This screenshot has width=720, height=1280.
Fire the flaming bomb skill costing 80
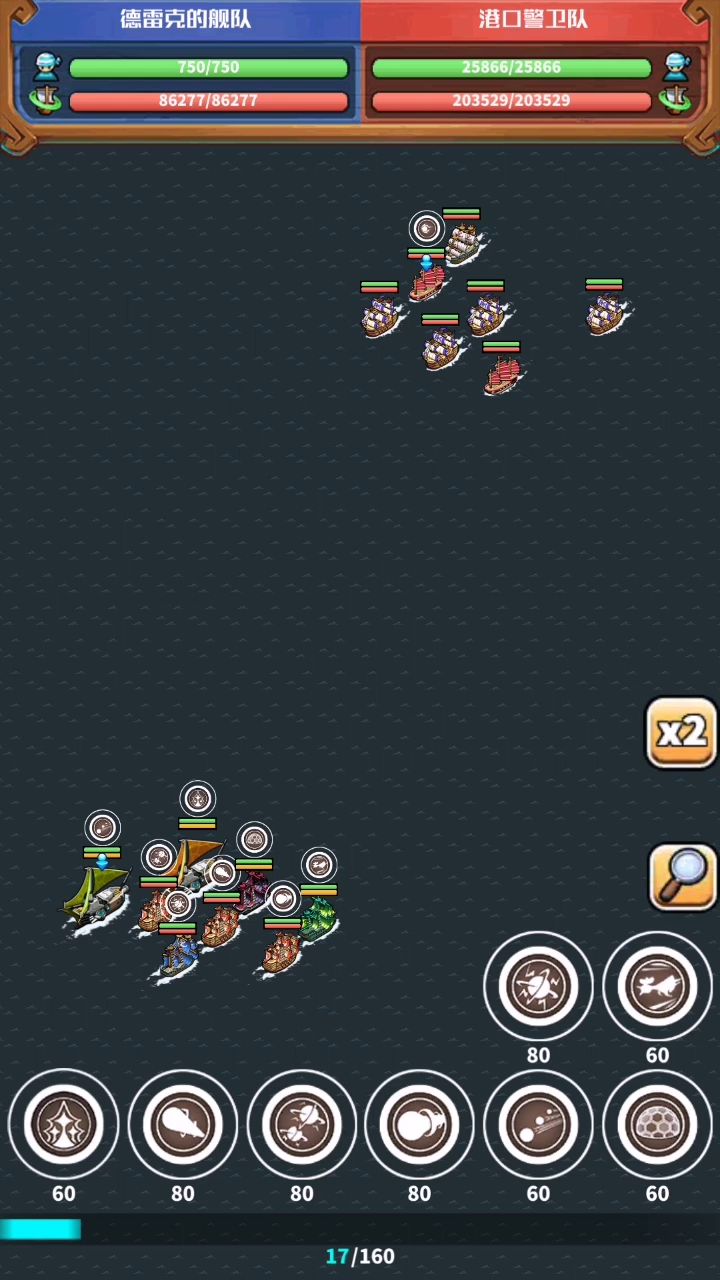pyautogui.click(x=419, y=1124)
